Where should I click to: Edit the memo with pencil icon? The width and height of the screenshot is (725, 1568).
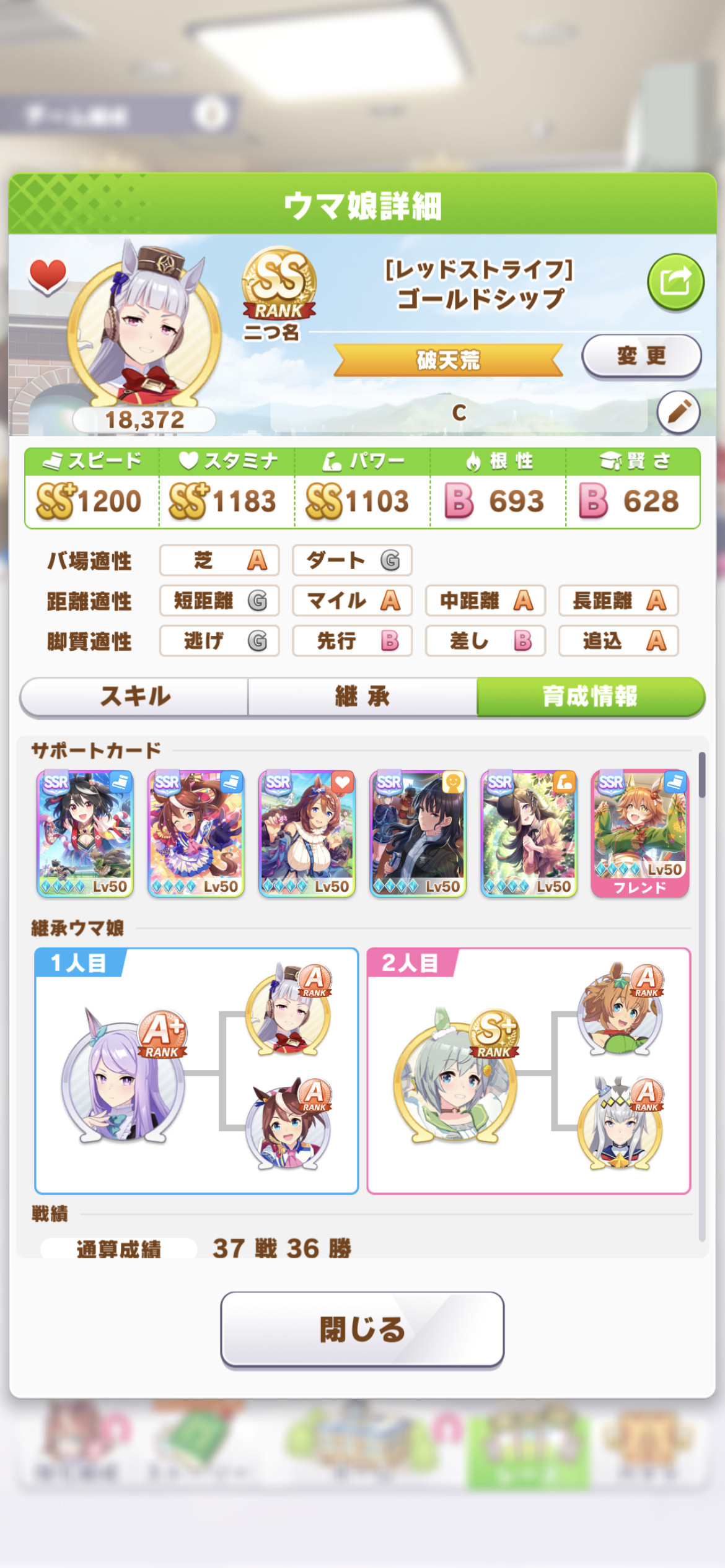[679, 412]
